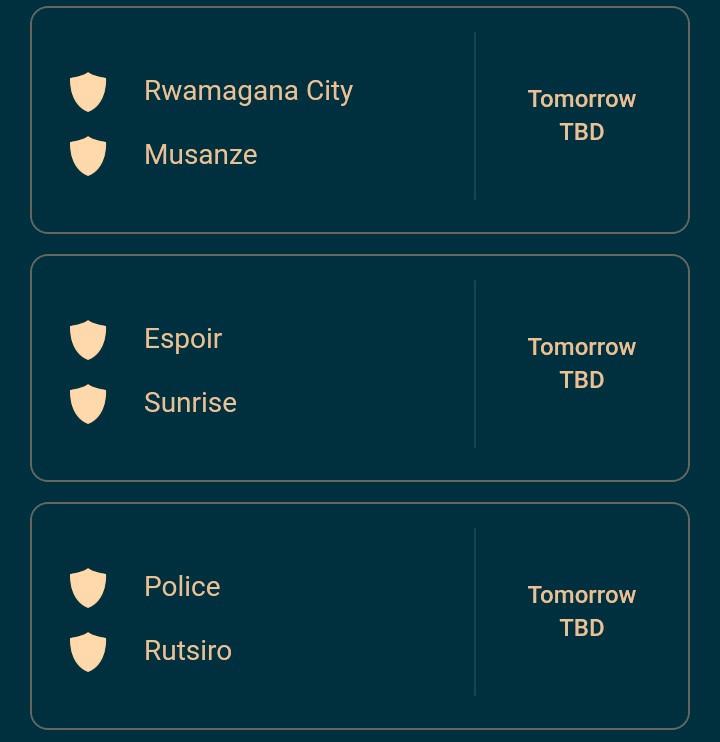Select the Police vs Rutsiro match card
This screenshot has height=742, width=720.
[360, 617]
